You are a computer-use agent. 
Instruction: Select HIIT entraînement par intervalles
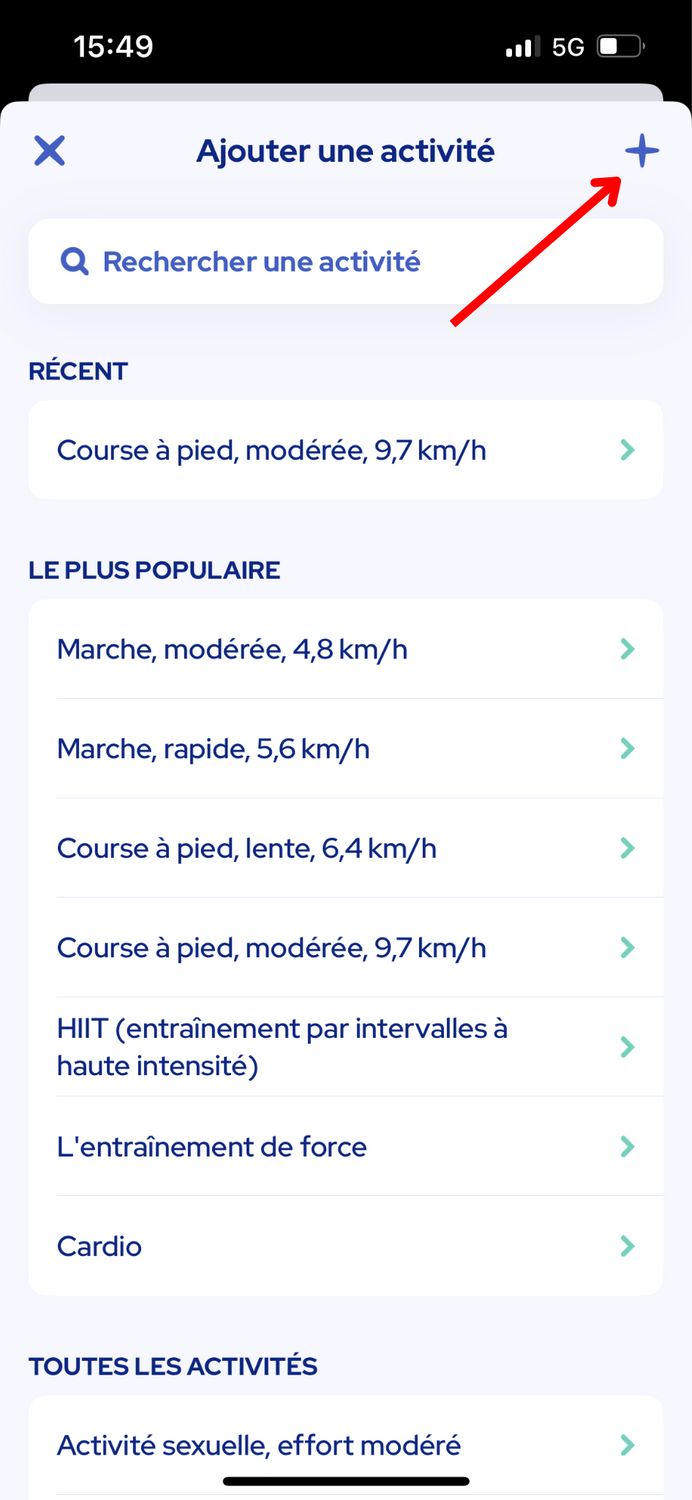point(345,1047)
